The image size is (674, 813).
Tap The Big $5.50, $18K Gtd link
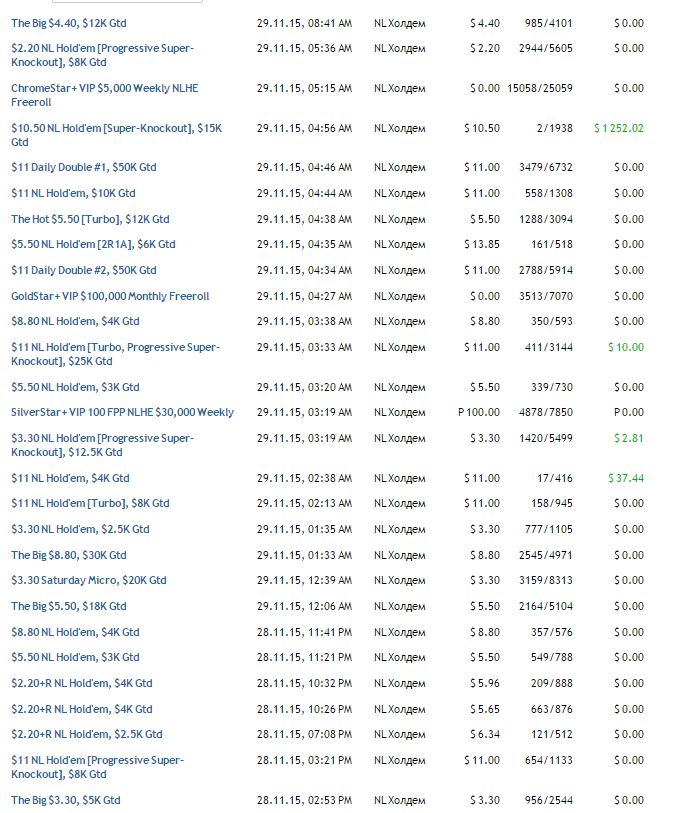[x=69, y=606]
